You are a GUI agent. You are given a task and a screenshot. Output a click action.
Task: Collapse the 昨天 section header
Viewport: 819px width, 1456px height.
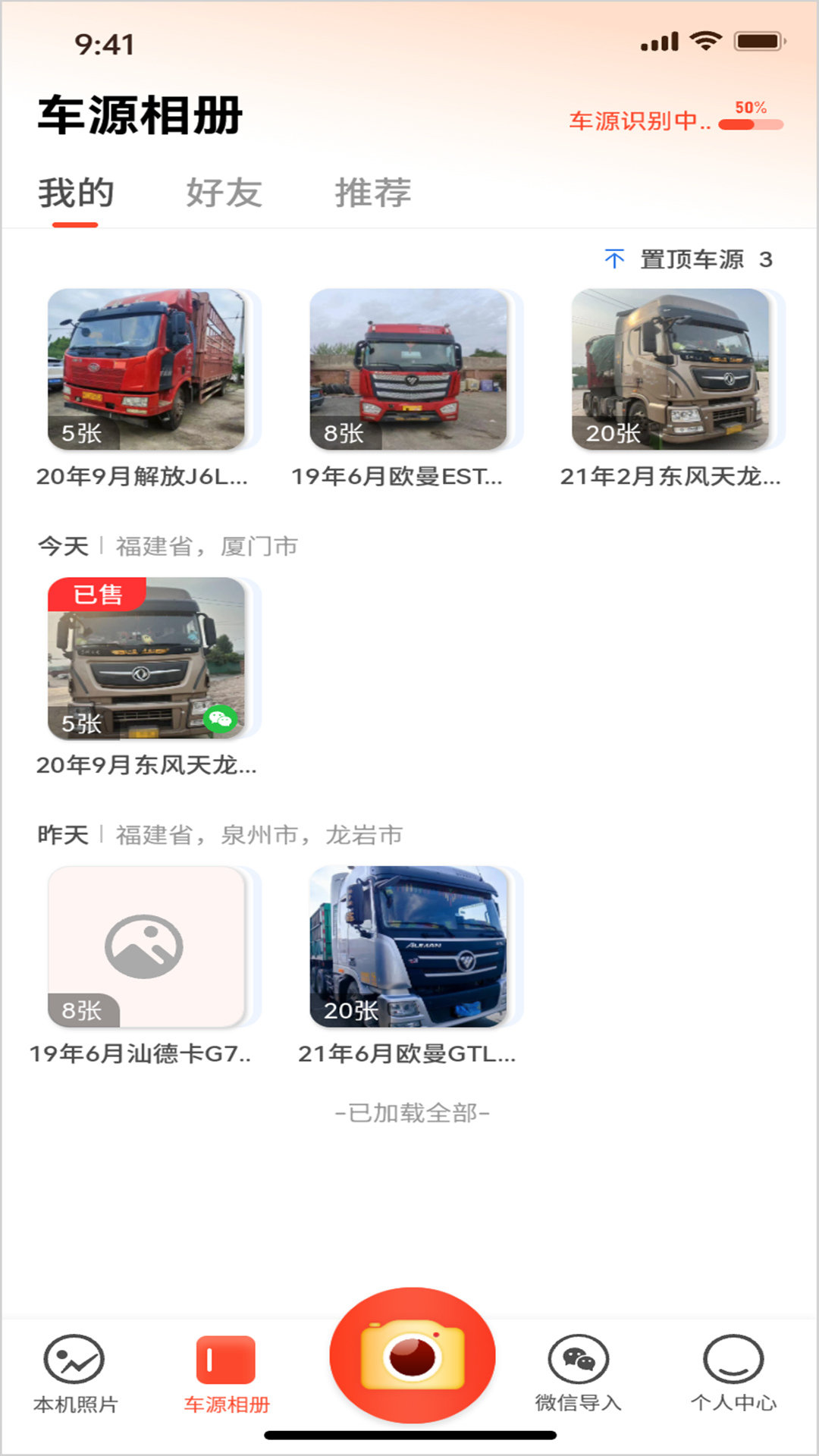pos(64,833)
